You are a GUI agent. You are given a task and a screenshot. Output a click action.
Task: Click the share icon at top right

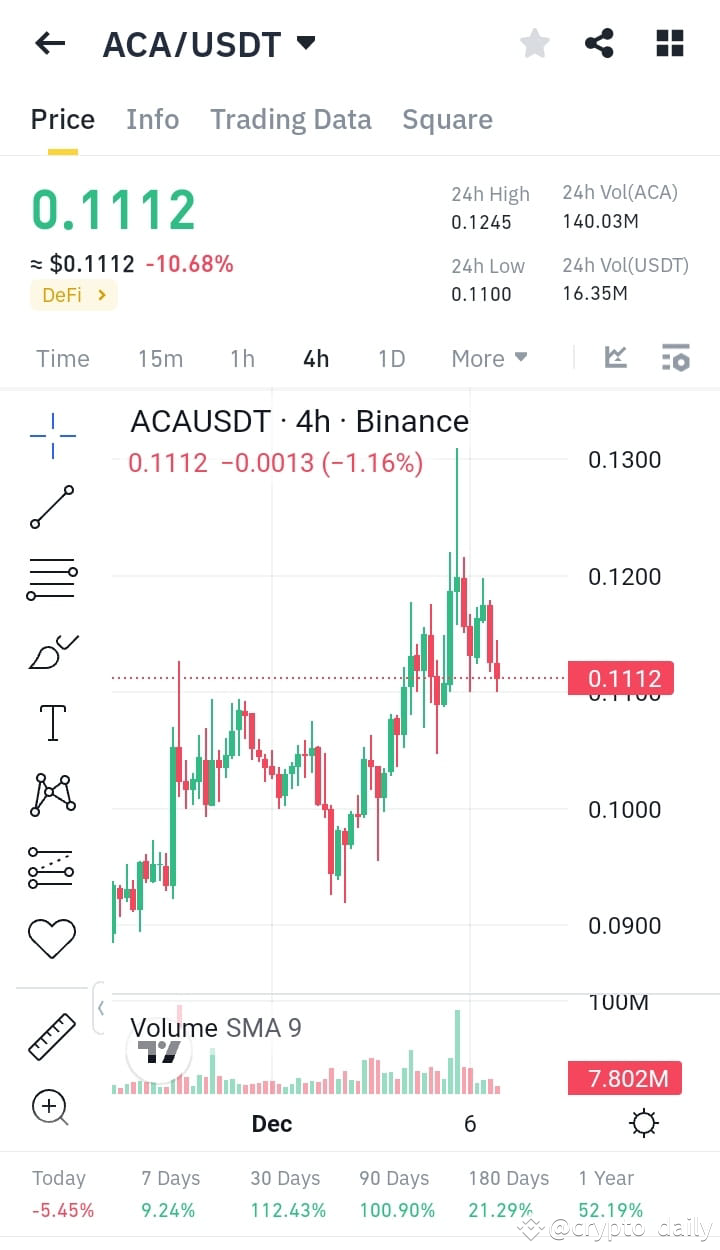point(599,42)
